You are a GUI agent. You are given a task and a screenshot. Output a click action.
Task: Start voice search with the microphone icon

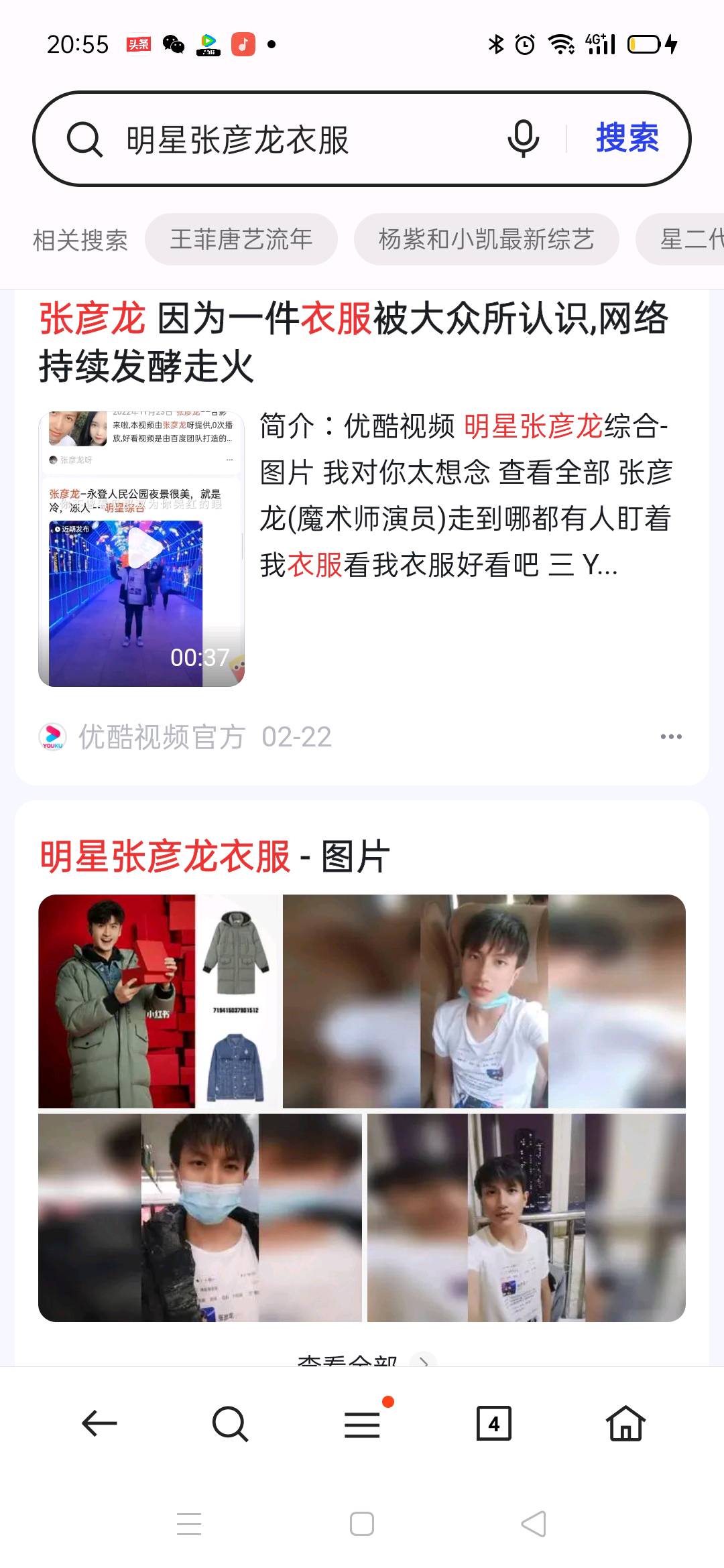click(523, 139)
